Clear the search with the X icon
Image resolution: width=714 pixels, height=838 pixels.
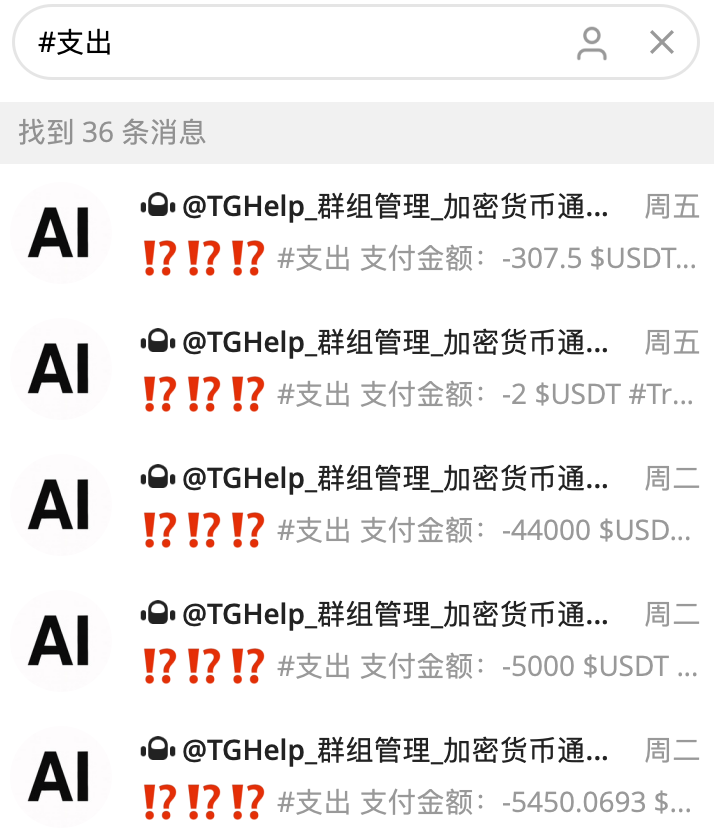point(662,42)
